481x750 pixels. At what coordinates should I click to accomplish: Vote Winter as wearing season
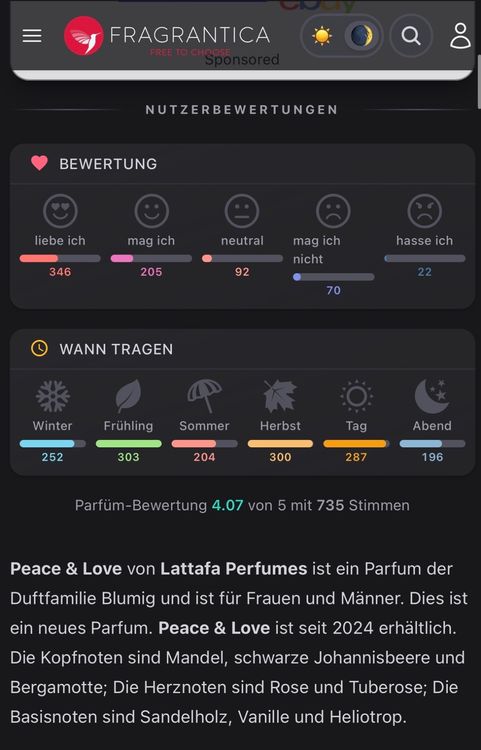coord(53,397)
